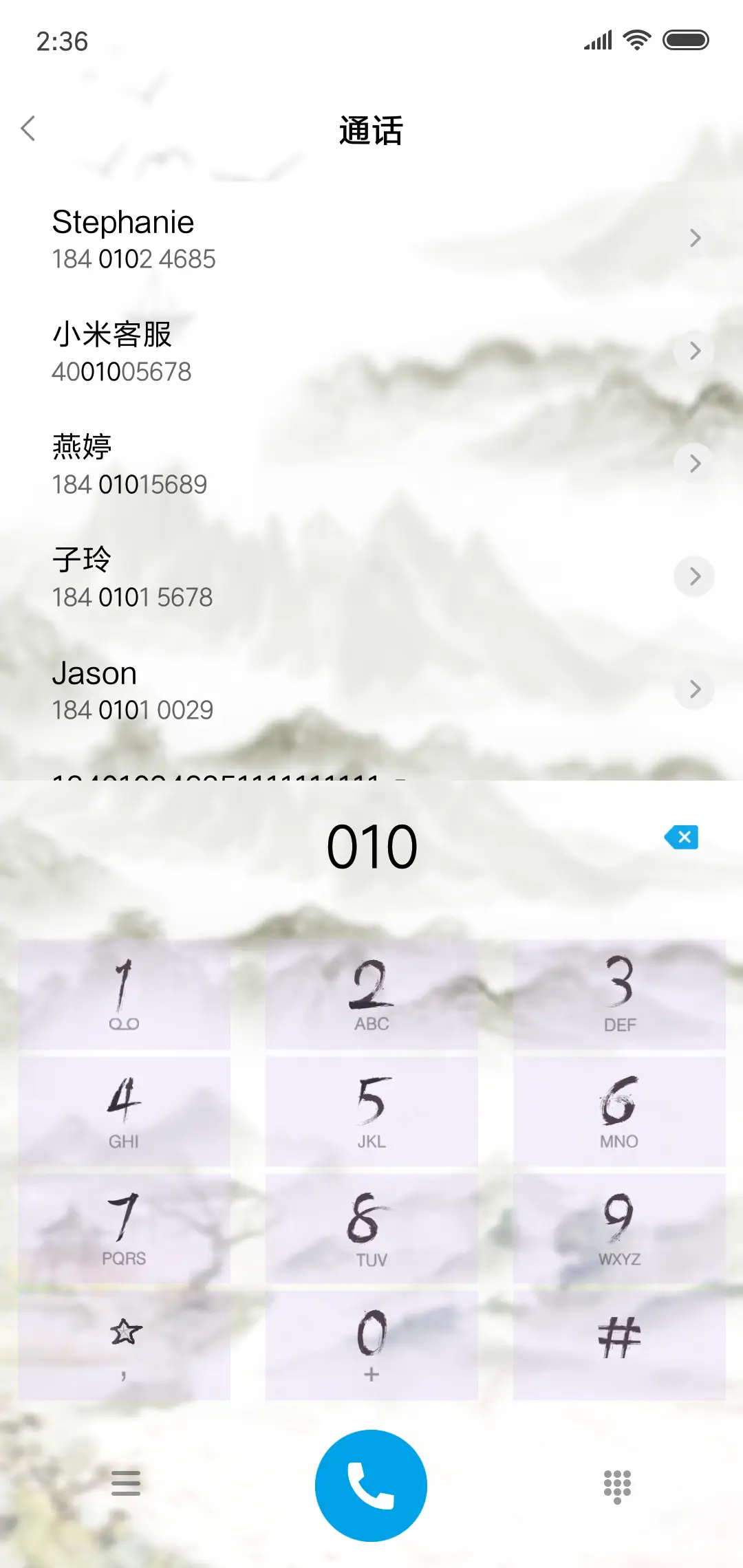Expand details for Stephanie's call record
Image resolution: width=743 pixels, height=1568 pixels.
[693, 238]
